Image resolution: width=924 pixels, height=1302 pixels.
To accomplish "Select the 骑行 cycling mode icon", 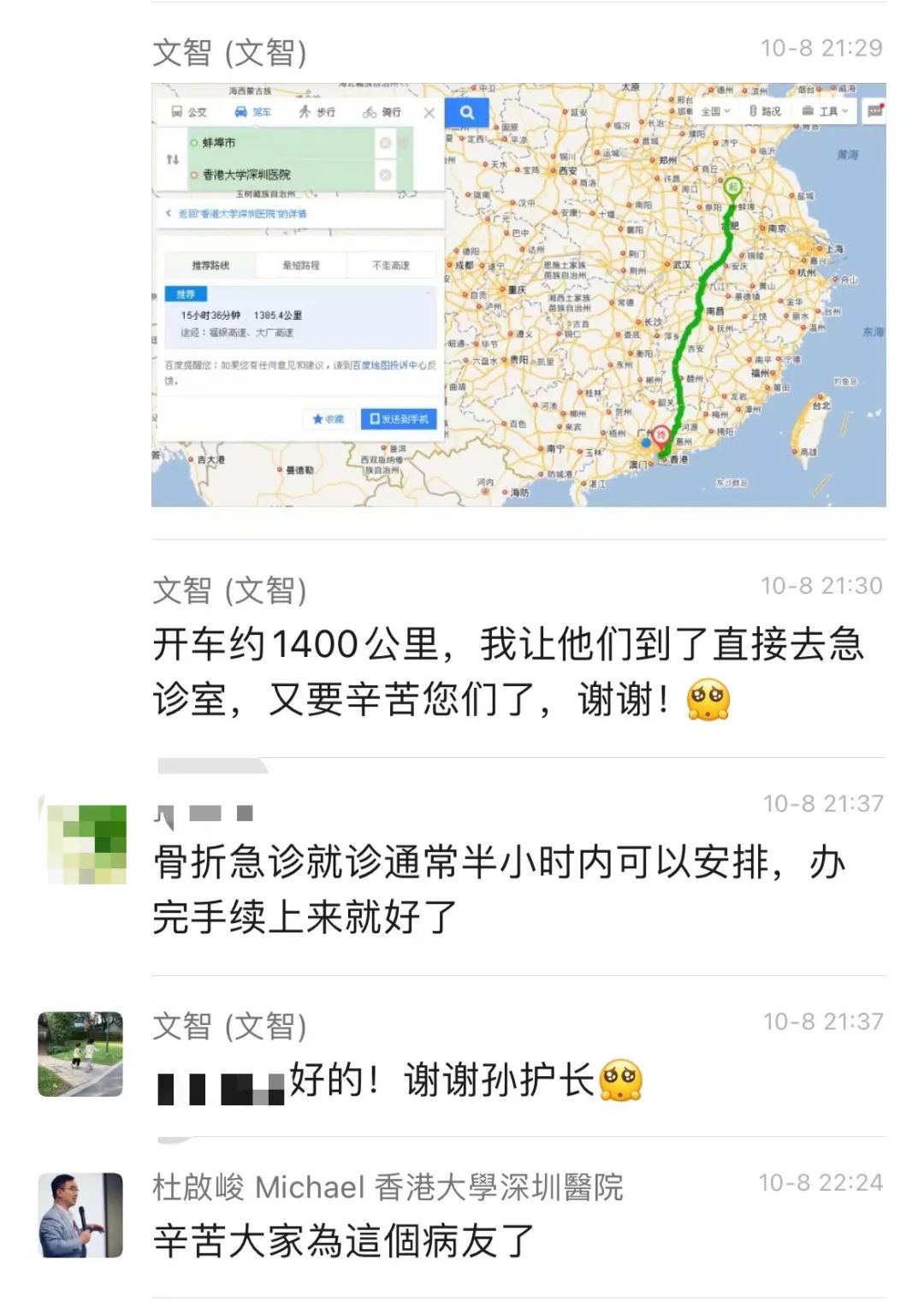I will 370,112.
